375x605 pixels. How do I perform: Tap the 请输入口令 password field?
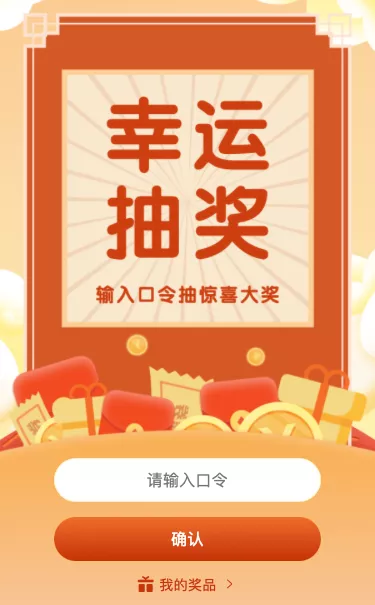point(187,480)
